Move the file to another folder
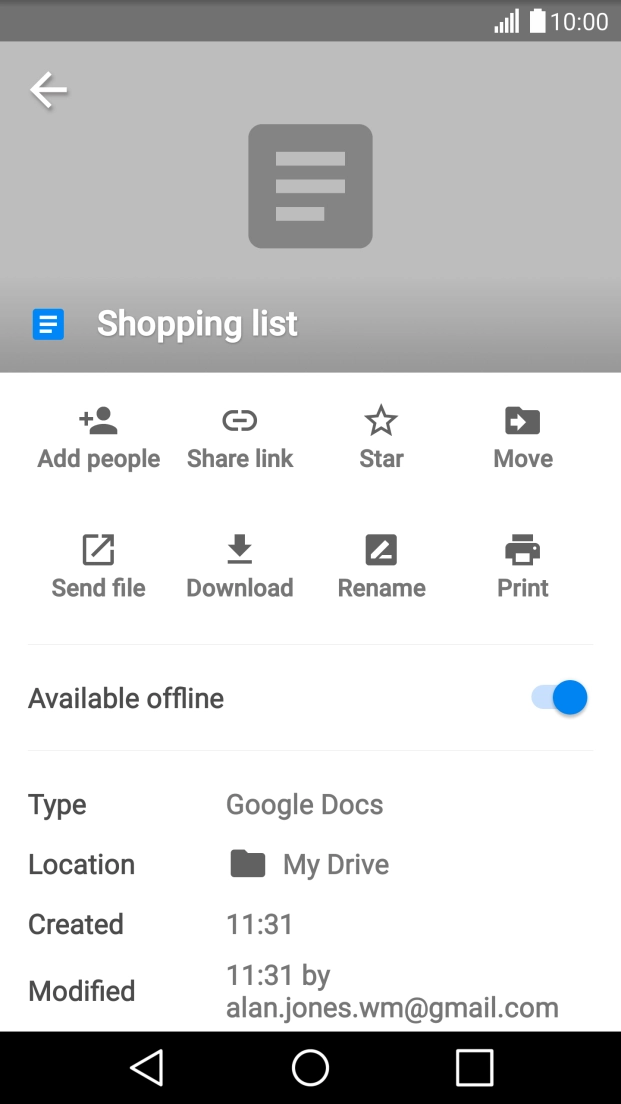 tap(523, 438)
